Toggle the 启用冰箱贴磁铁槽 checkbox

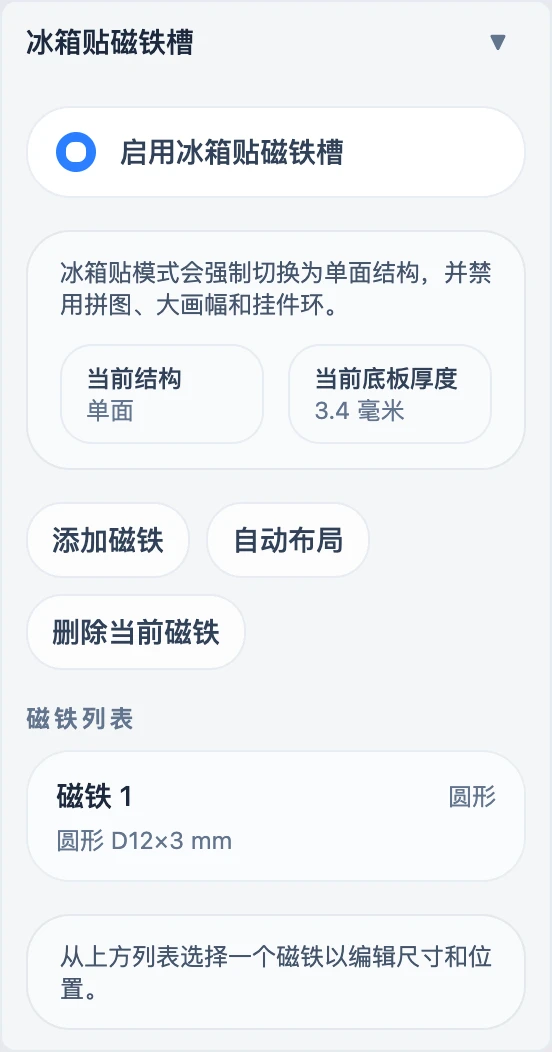(x=76, y=152)
